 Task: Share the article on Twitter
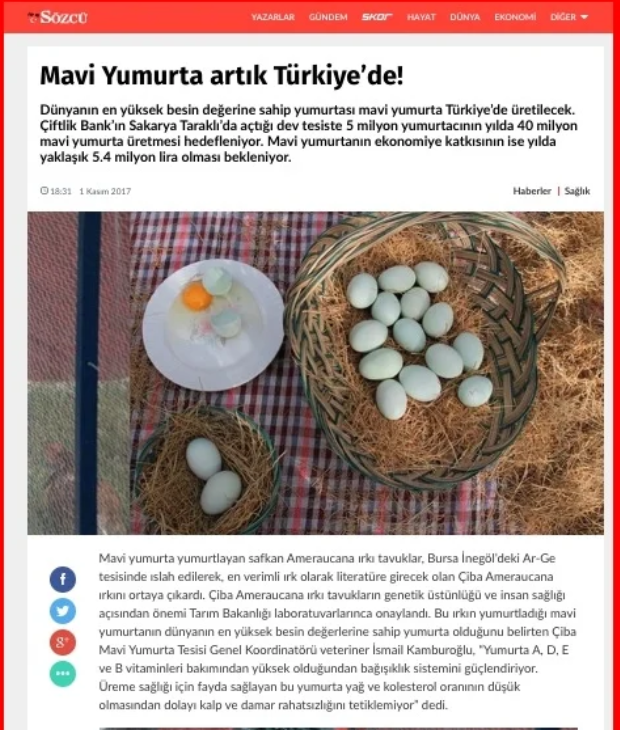pyautogui.click(x=62, y=611)
